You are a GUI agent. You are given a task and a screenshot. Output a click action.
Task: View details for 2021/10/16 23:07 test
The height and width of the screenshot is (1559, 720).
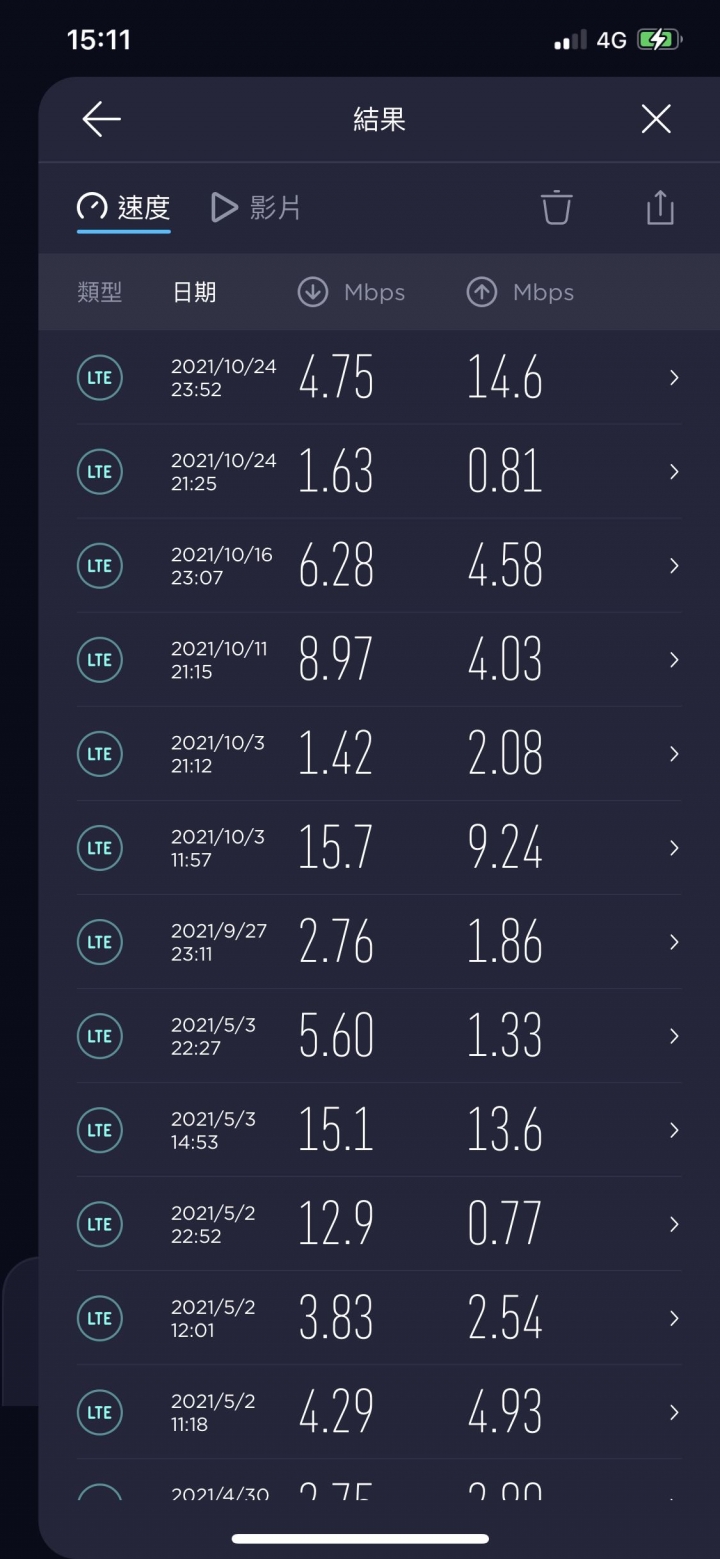[379, 566]
